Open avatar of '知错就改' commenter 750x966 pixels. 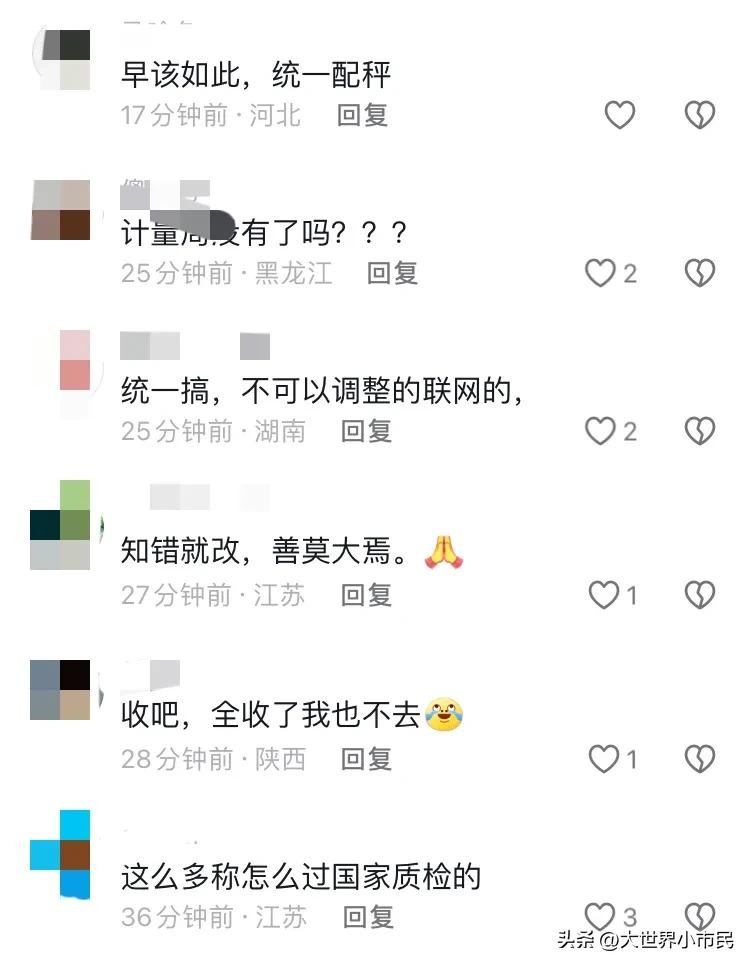60,525
